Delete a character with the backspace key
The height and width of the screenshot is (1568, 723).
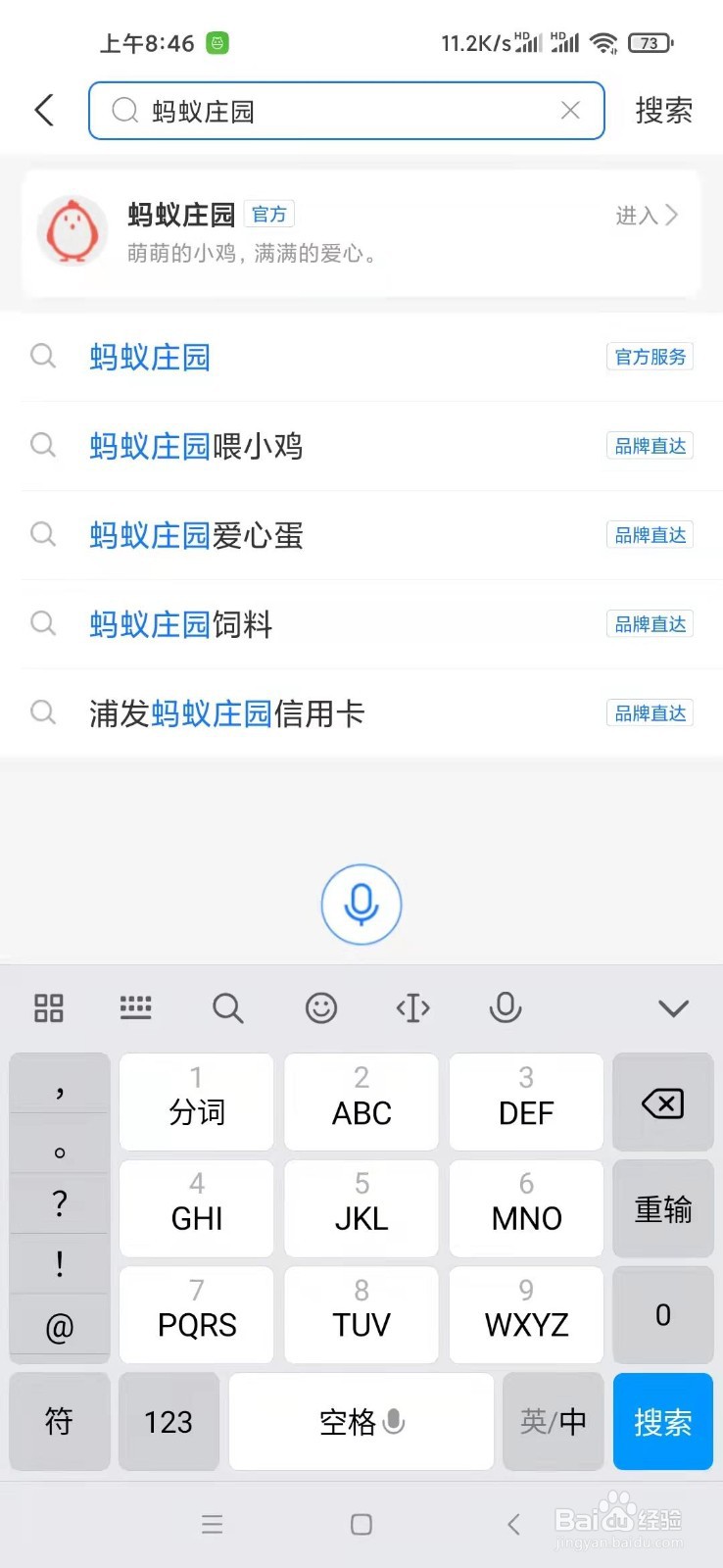[662, 1102]
